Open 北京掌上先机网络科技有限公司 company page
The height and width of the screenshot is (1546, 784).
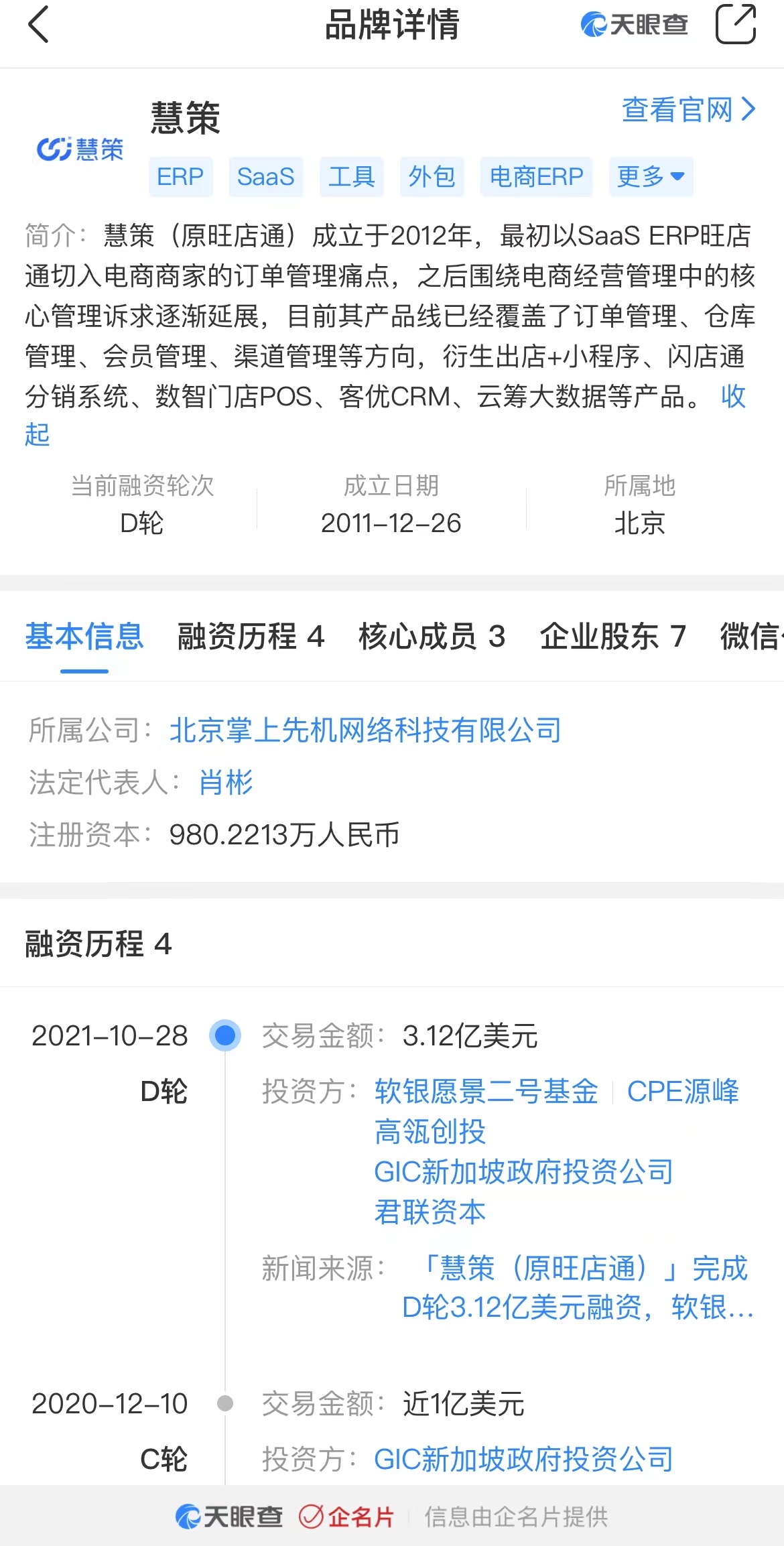click(365, 730)
